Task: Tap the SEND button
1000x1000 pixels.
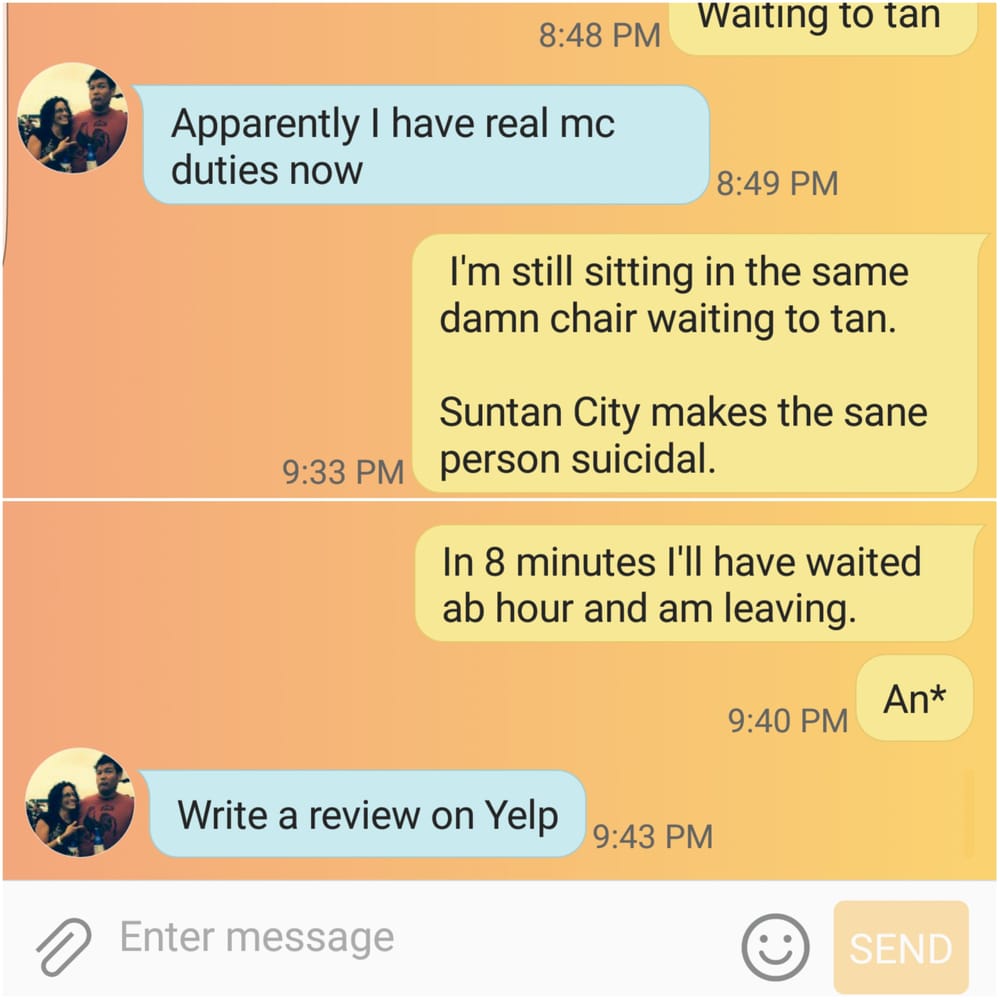Action: (900, 947)
